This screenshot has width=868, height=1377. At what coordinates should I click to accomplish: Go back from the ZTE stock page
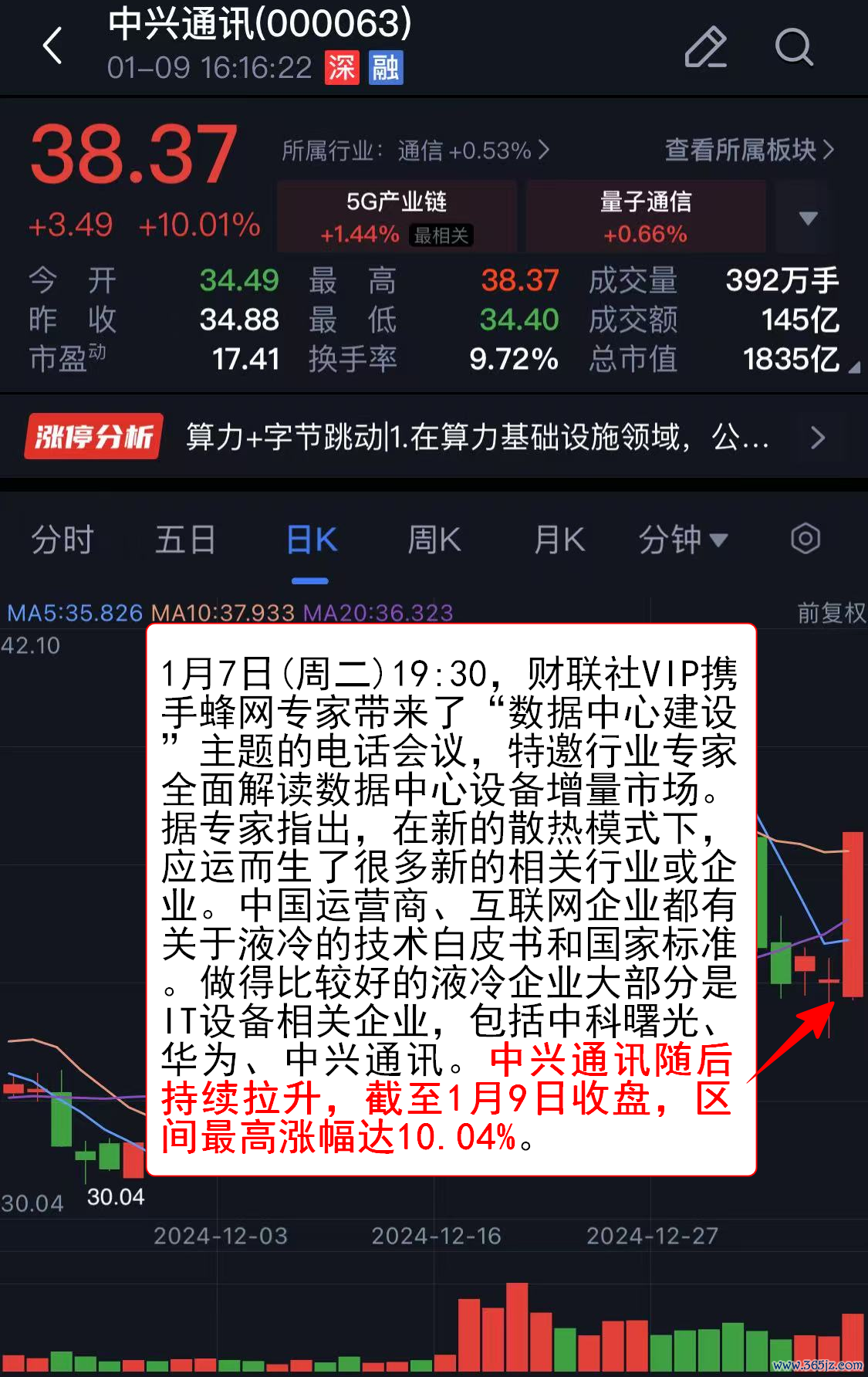coord(52,46)
